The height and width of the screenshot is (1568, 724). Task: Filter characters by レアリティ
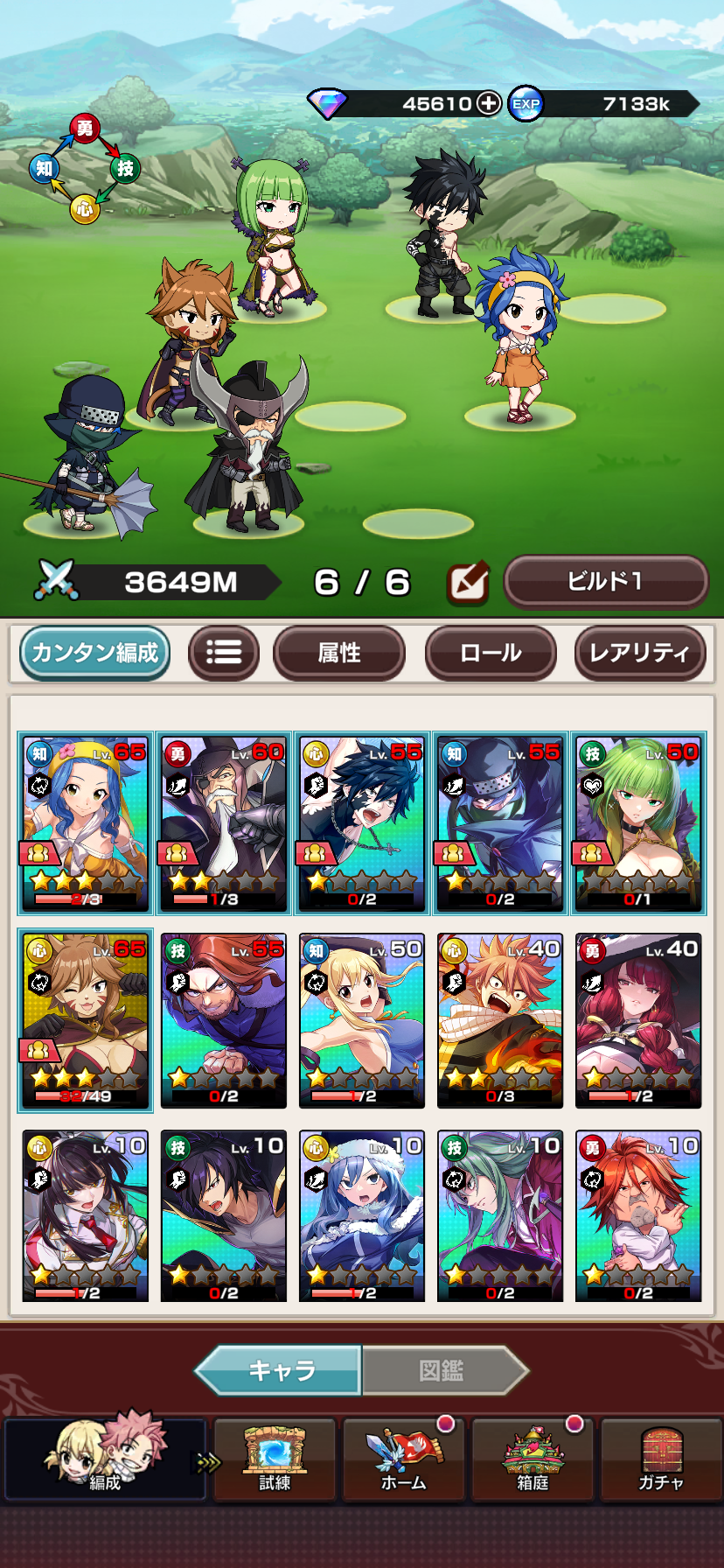click(639, 653)
